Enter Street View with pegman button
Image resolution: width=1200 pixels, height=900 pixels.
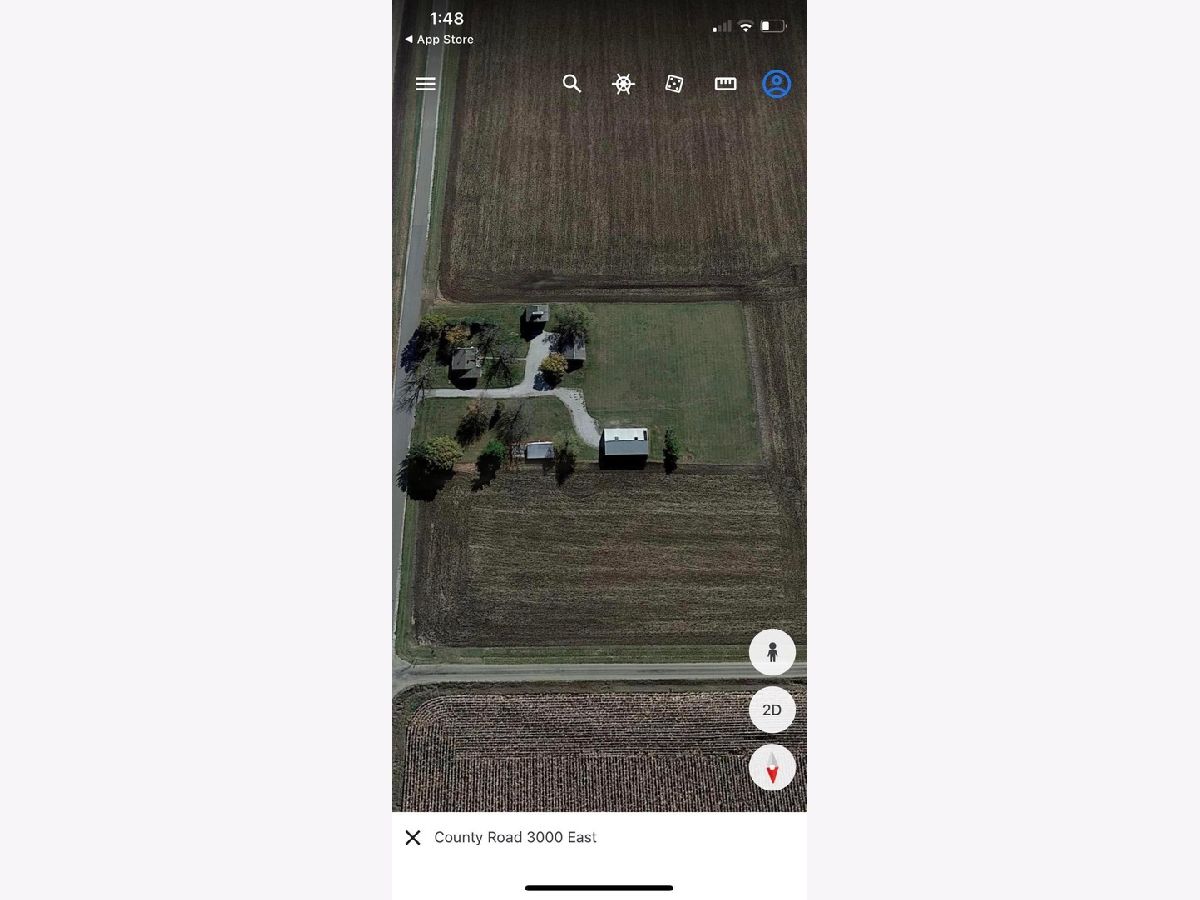[x=772, y=653]
